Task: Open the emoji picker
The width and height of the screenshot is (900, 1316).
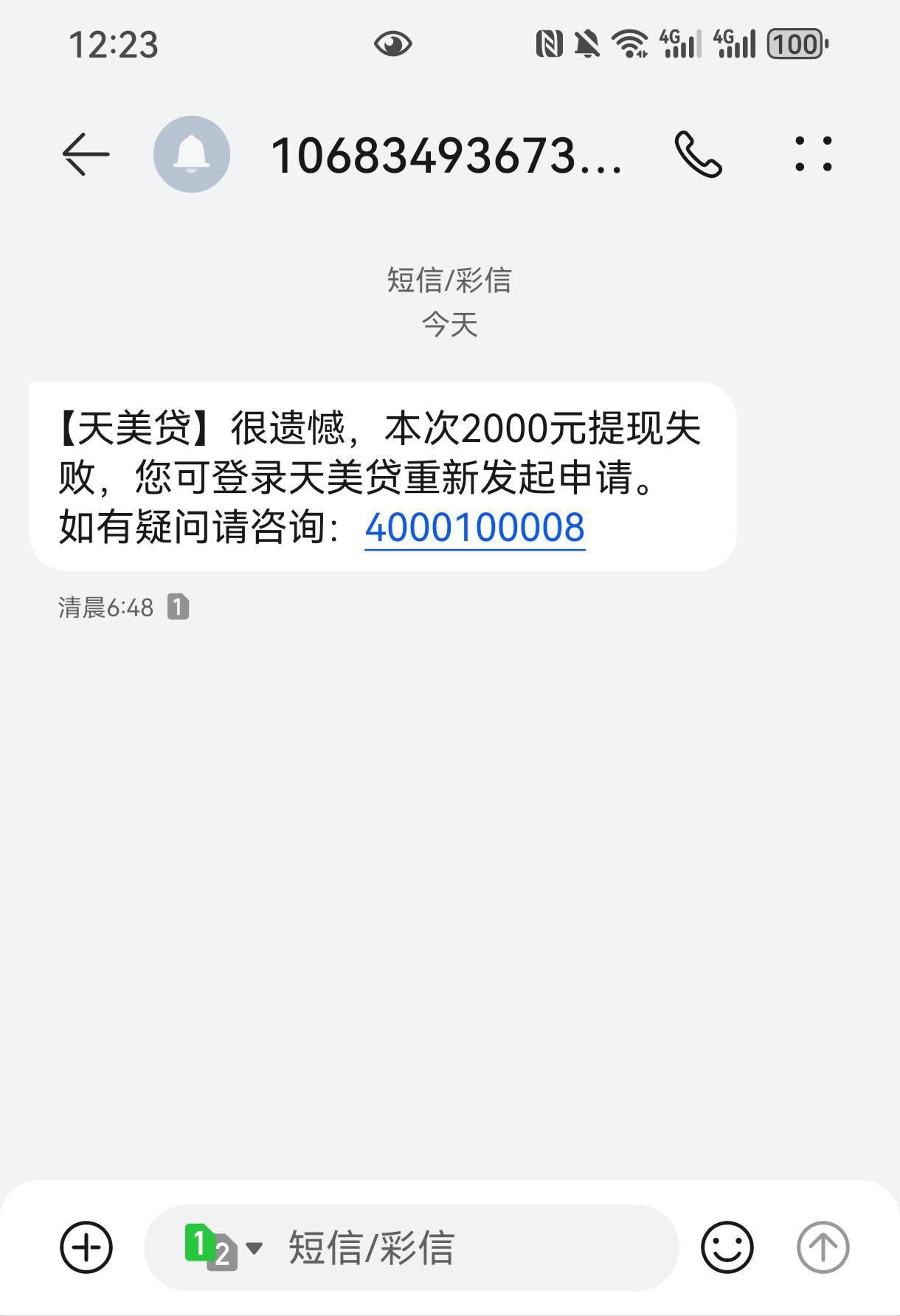Action: tap(727, 1247)
